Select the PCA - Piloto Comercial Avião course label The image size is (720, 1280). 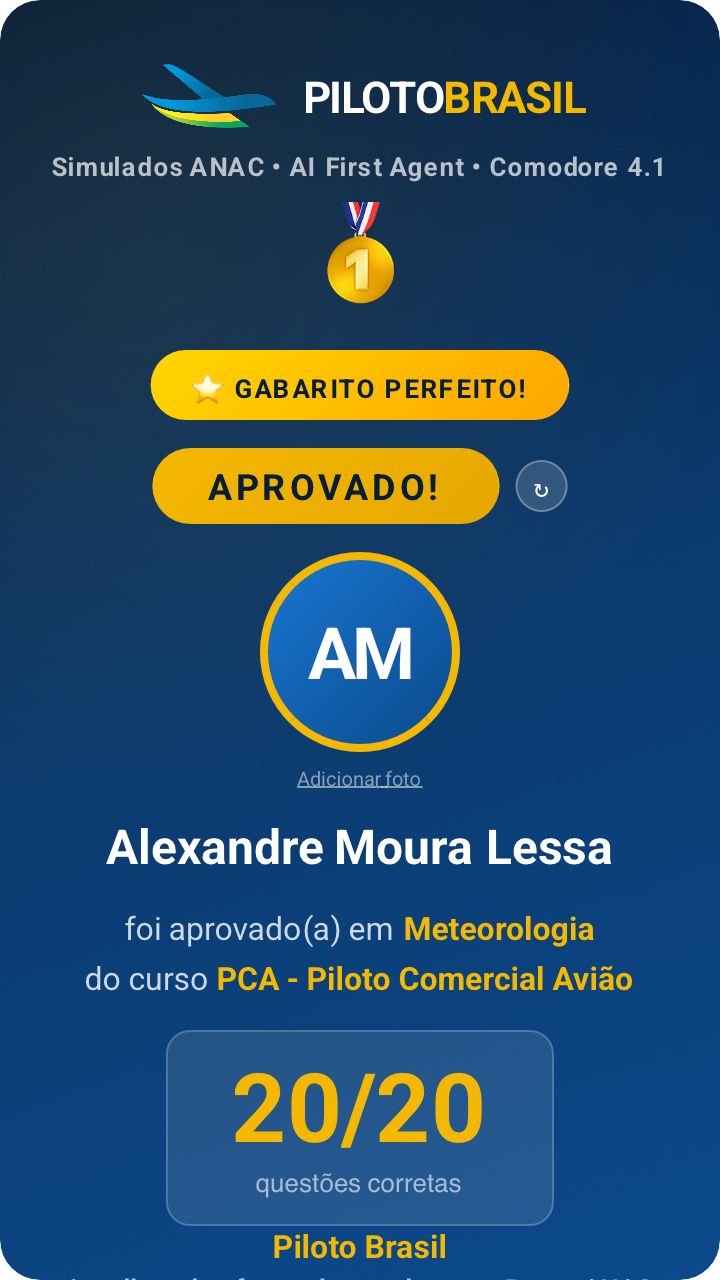424,979
